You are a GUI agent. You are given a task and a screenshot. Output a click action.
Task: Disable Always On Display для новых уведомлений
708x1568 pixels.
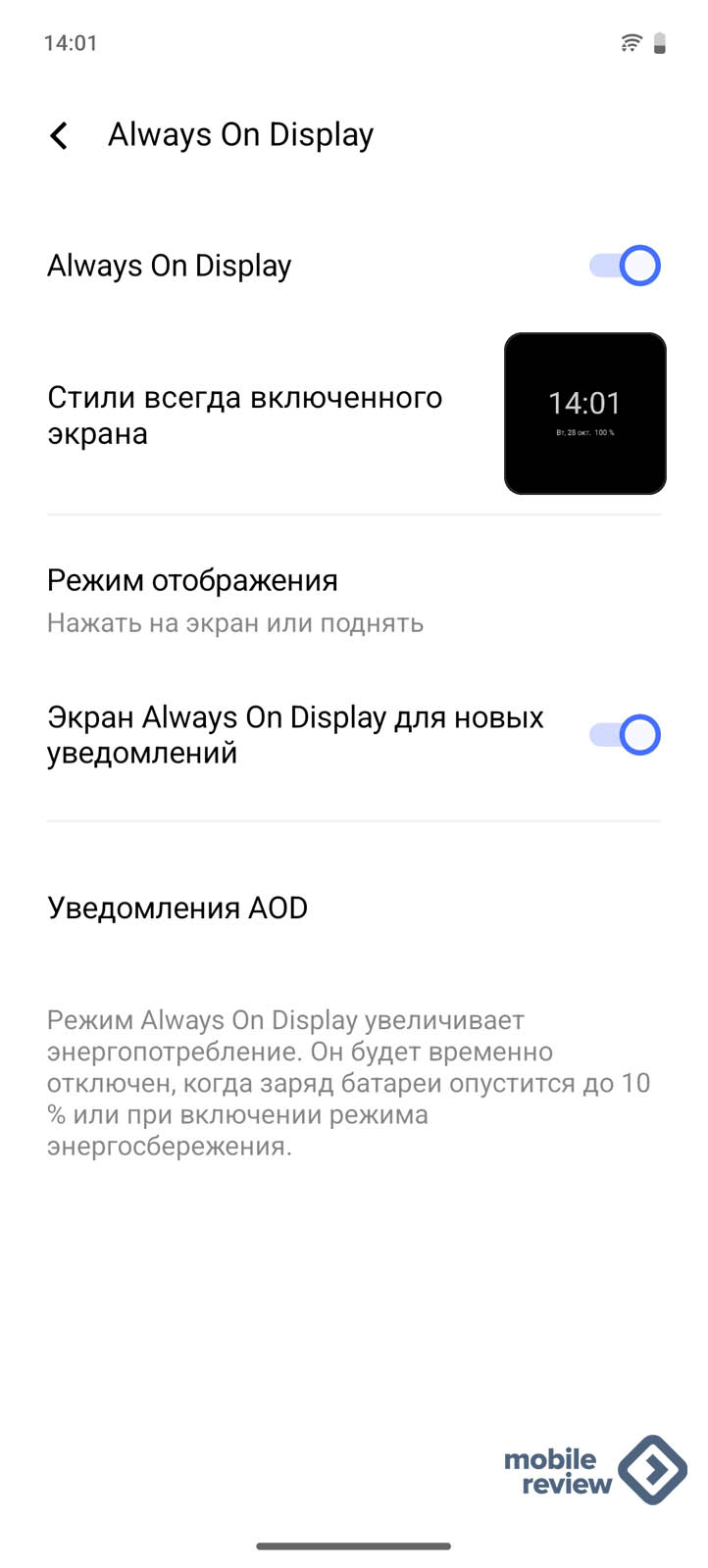coord(625,735)
